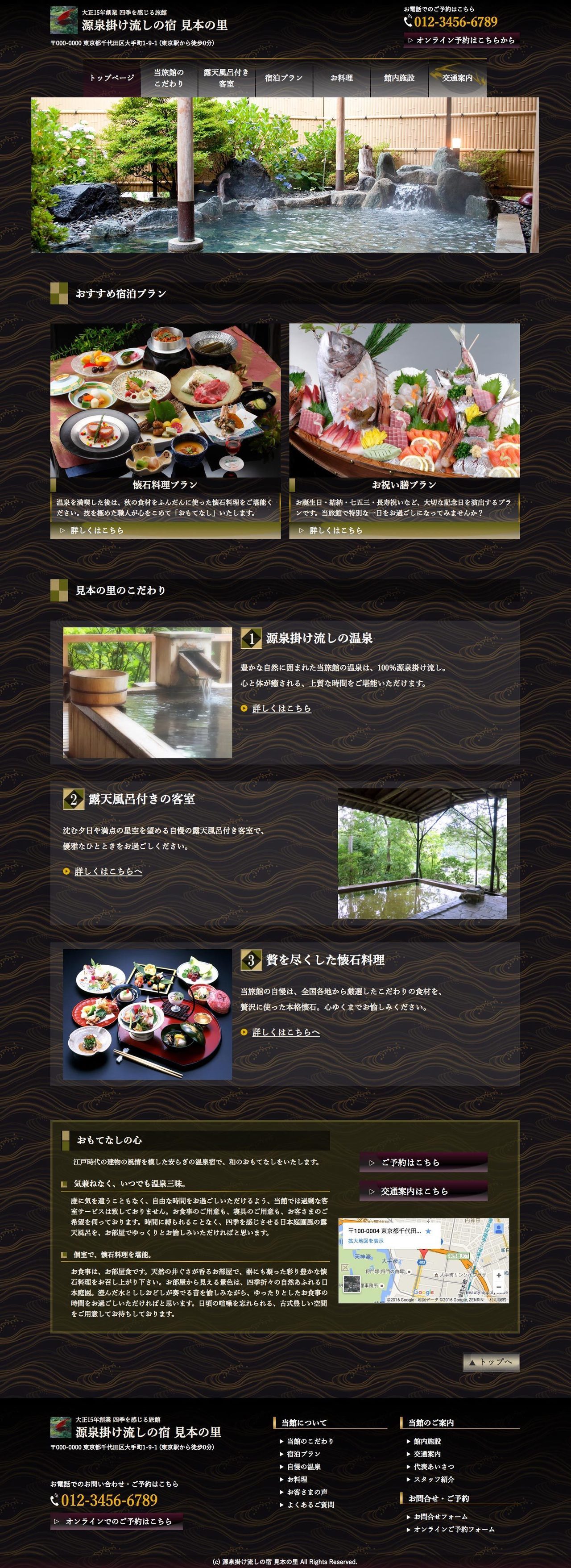The width and height of the screenshot is (571, 1568).
Task: Open the オンライン予約はこちらから header button
Action: point(461,40)
